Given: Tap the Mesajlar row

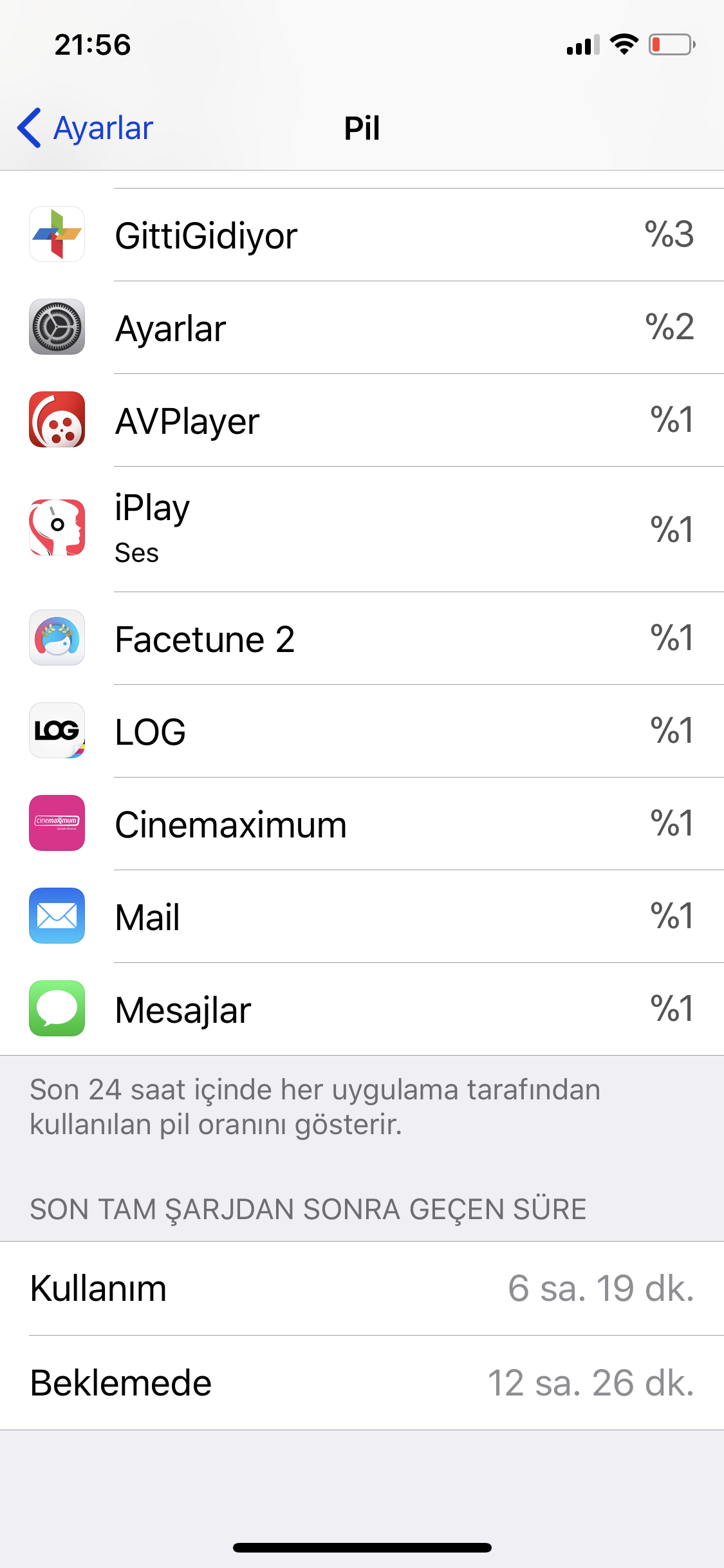Looking at the screenshot, I should 362,1009.
